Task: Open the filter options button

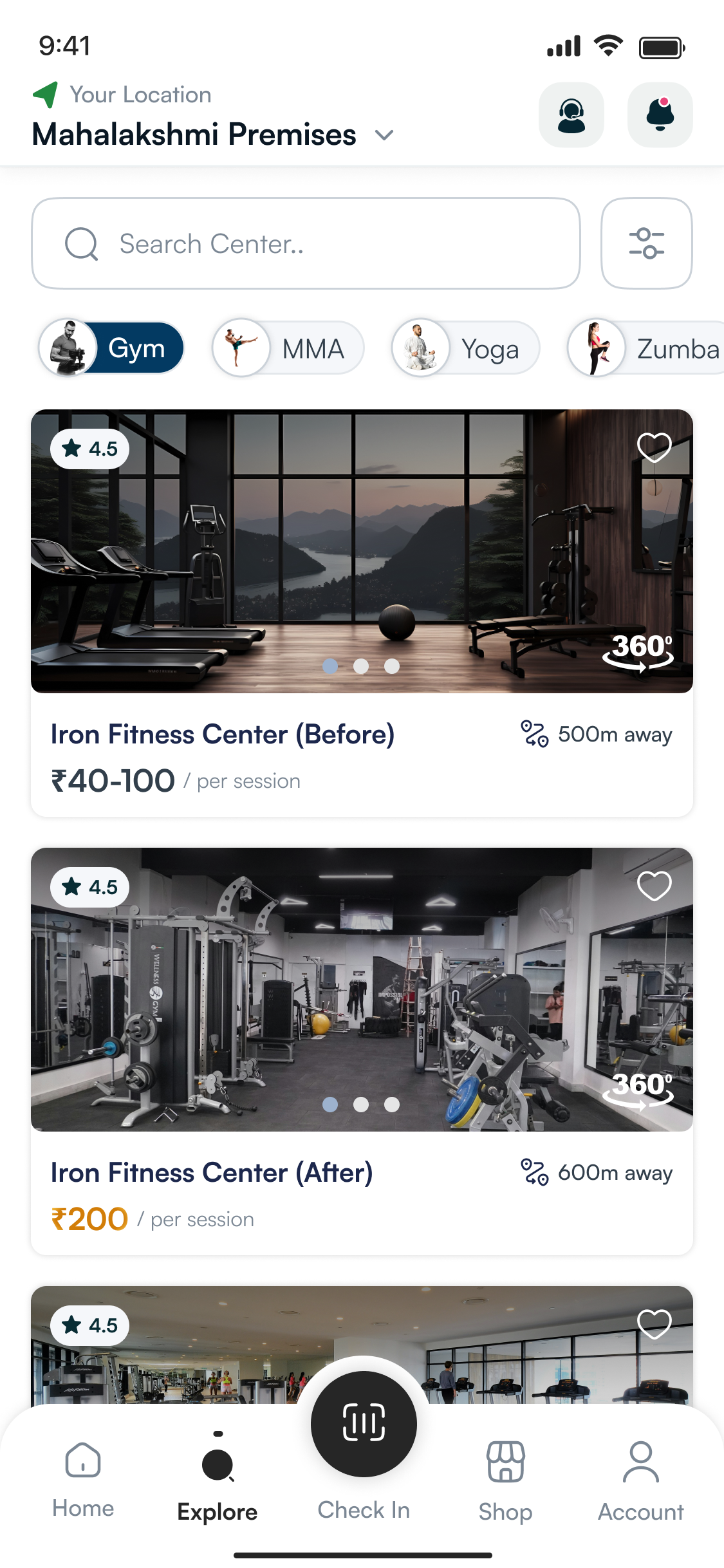Action: pyautogui.click(x=646, y=244)
